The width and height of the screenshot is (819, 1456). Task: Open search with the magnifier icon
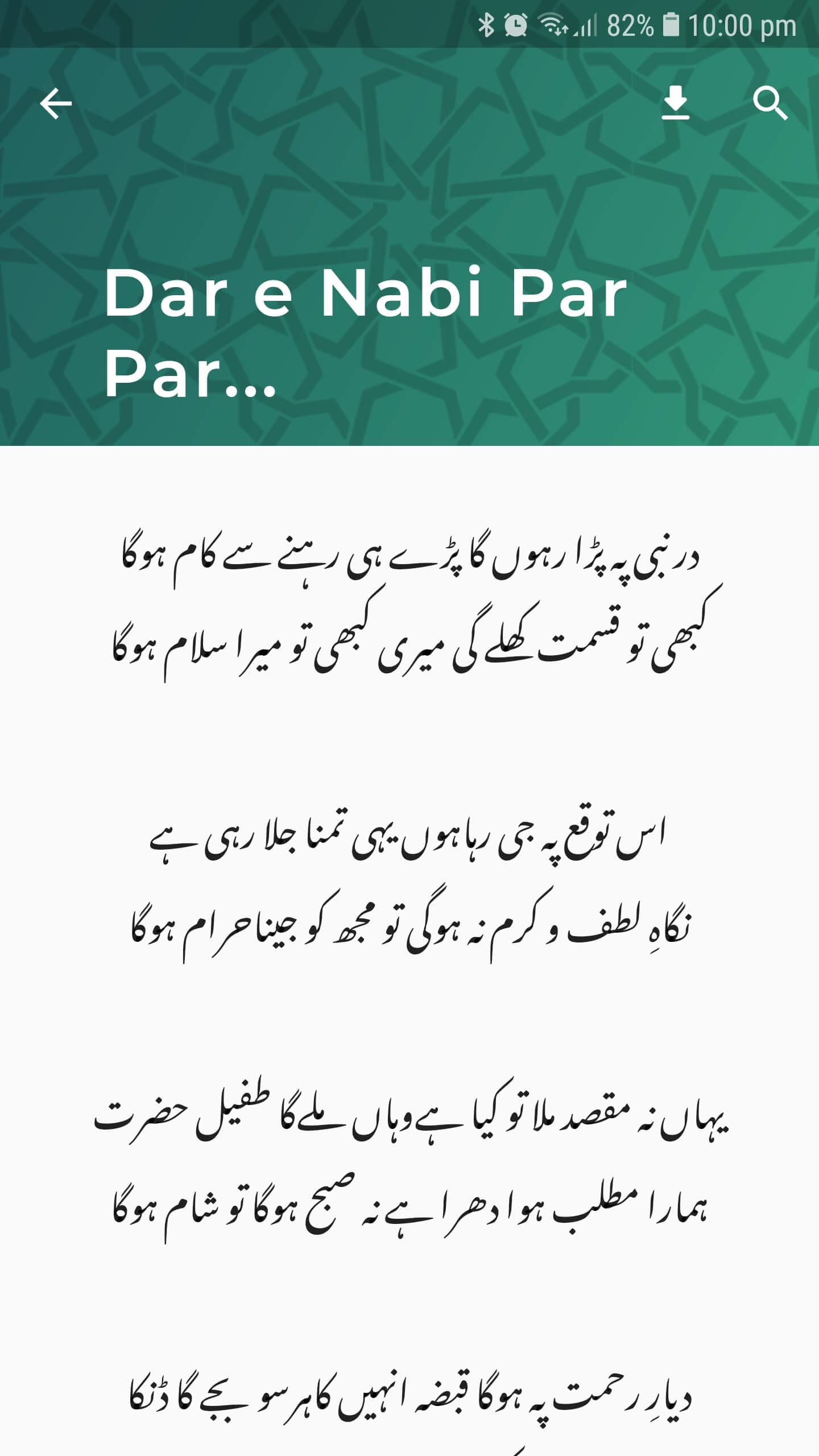coord(770,104)
